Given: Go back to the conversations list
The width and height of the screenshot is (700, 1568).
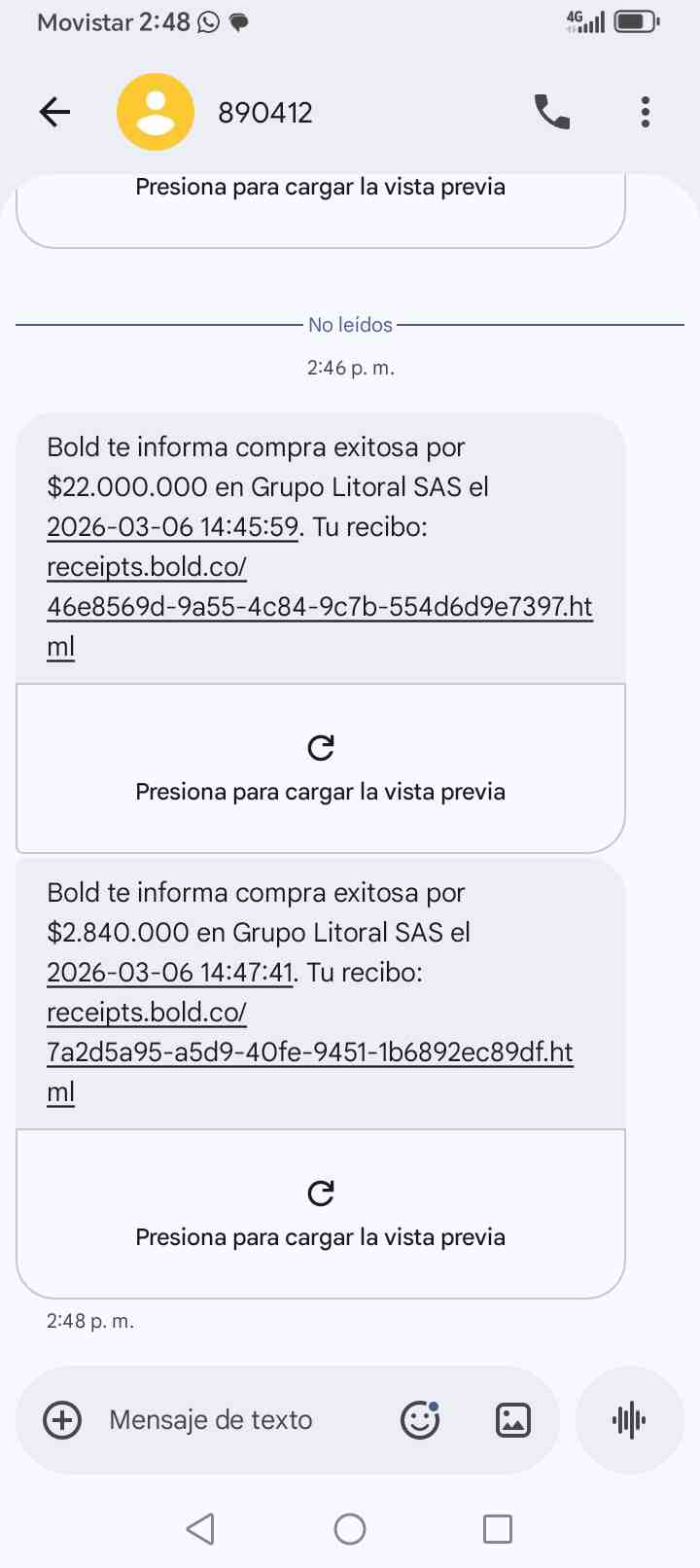Looking at the screenshot, I should coord(55,113).
